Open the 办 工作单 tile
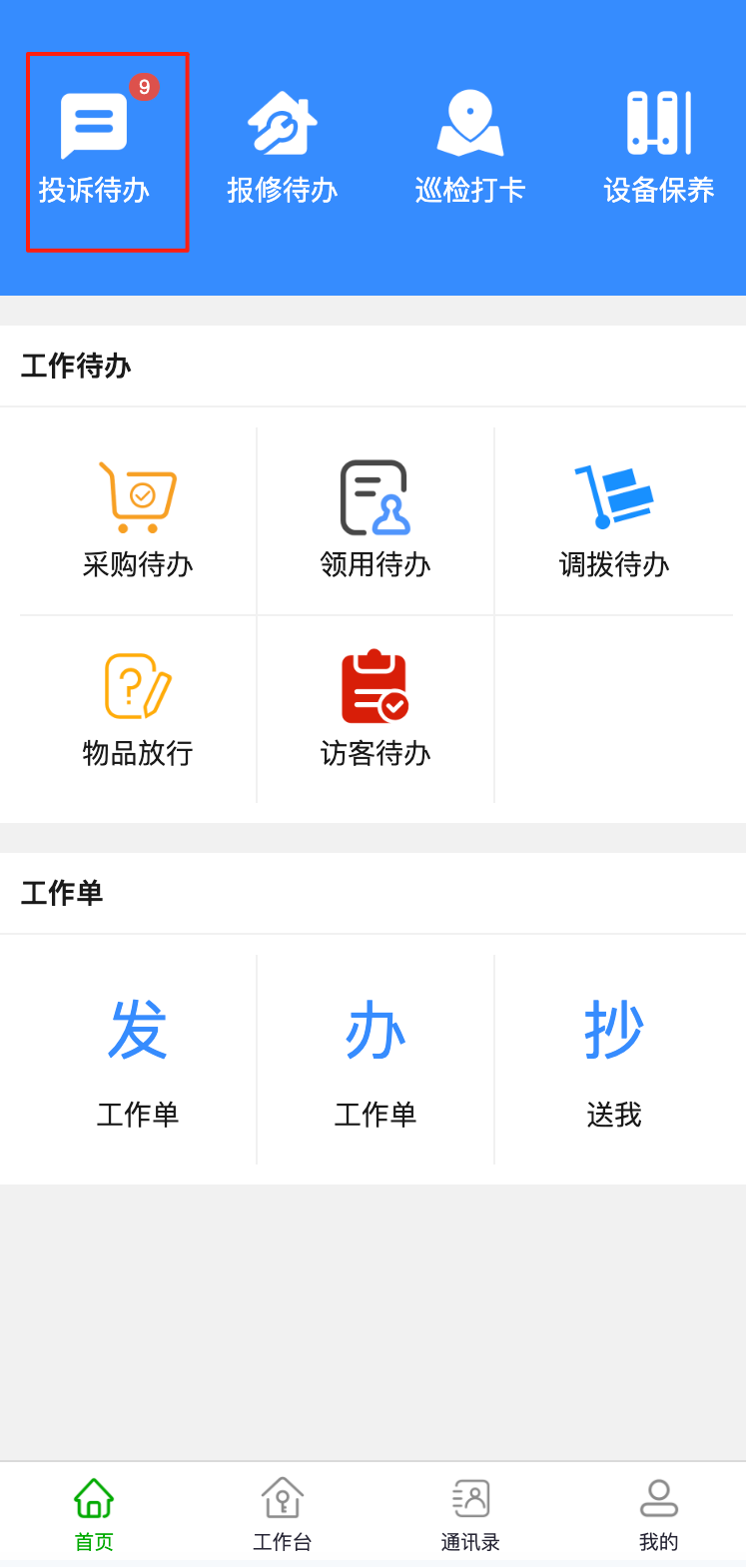Image resolution: width=747 pixels, height=1568 pixels. (375, 1061)
